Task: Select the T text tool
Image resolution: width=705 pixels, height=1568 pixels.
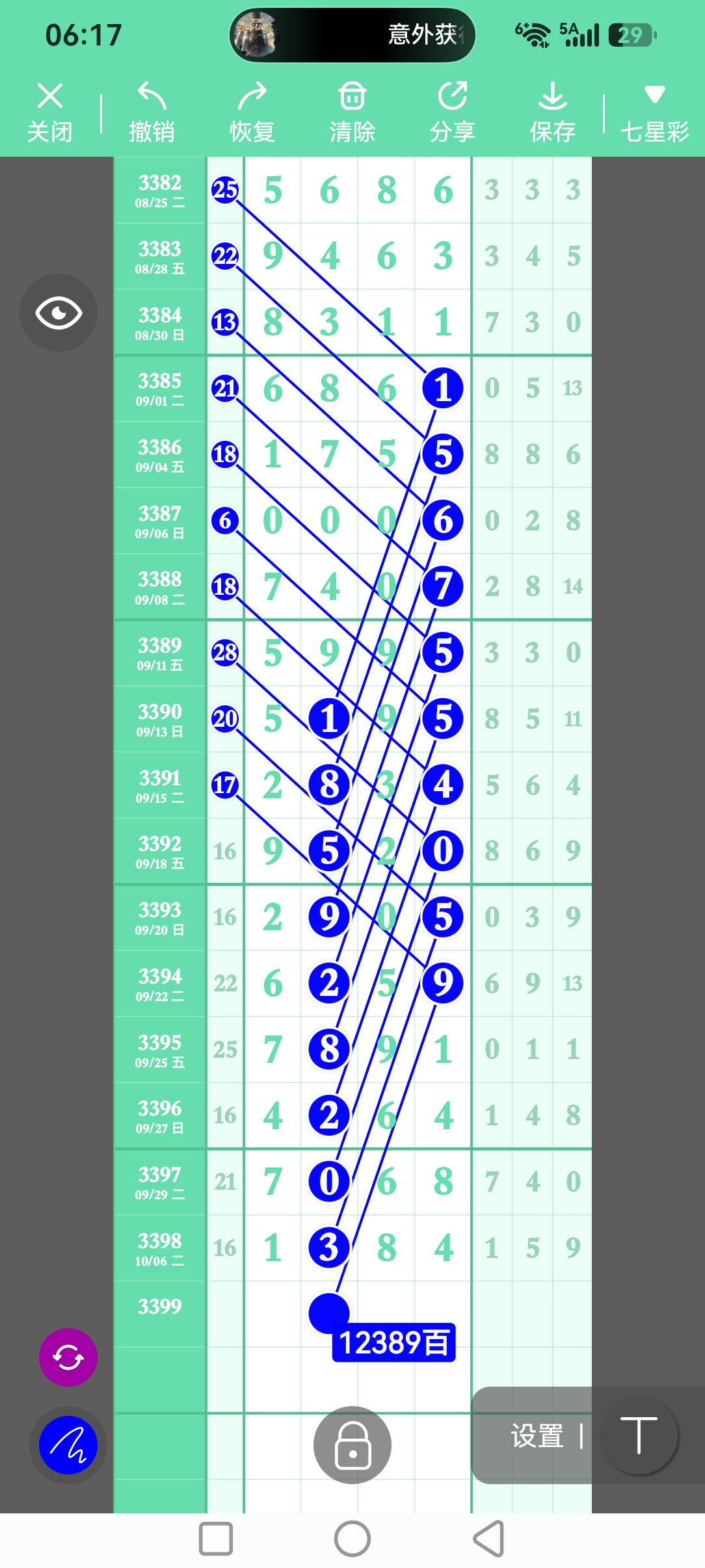Action: tap(639, 1435)
